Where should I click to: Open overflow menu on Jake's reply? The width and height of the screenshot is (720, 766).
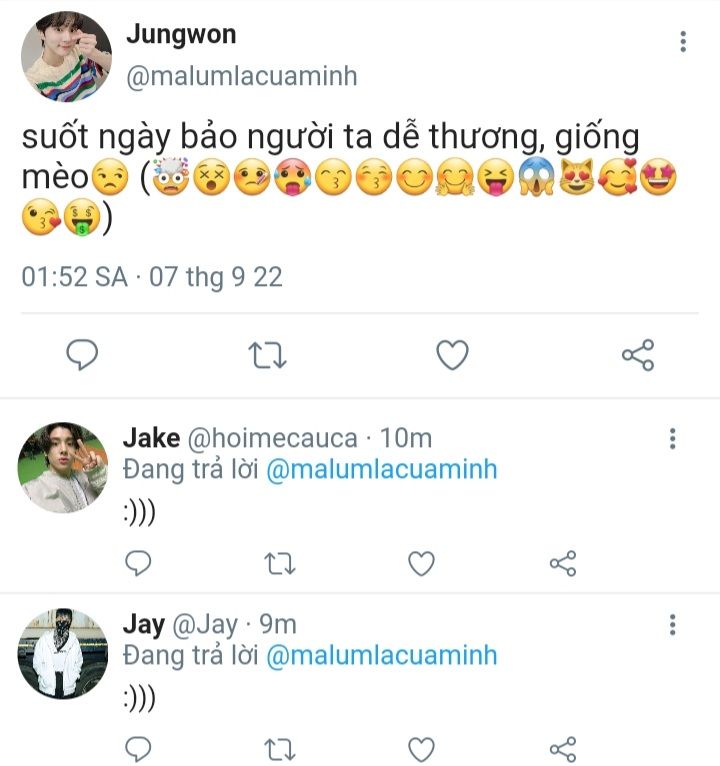point(672,439)
